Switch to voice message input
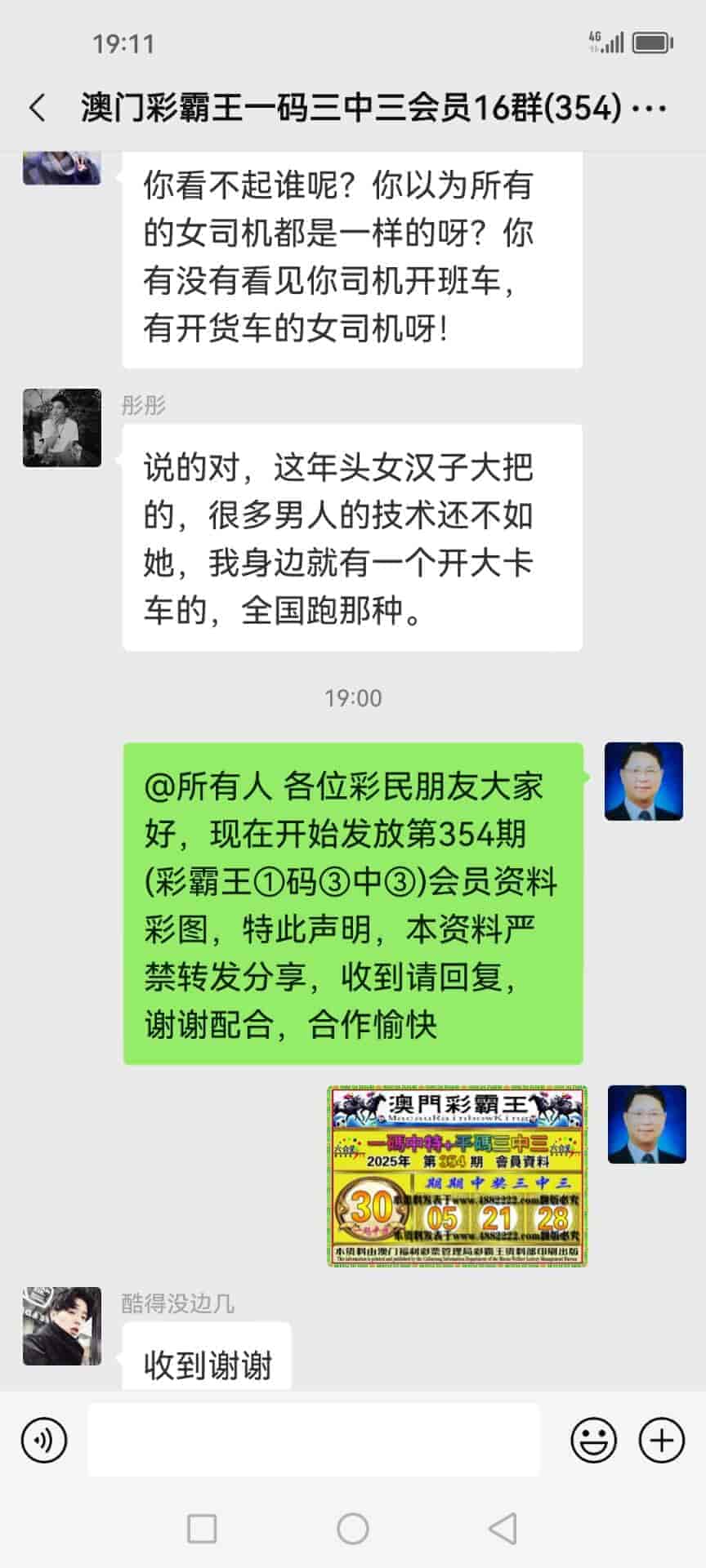706x1568 pixels. 44,1440
